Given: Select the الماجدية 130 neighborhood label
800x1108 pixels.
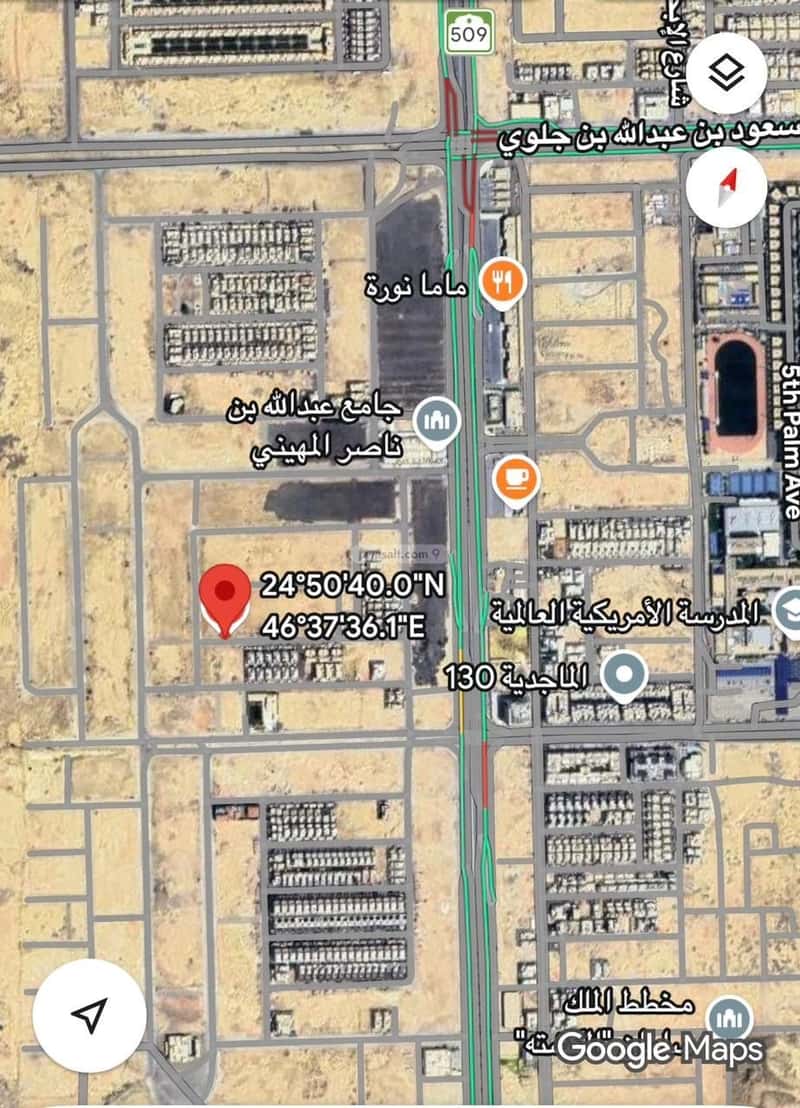Looking at the screenshot, I should pos(516,676).
